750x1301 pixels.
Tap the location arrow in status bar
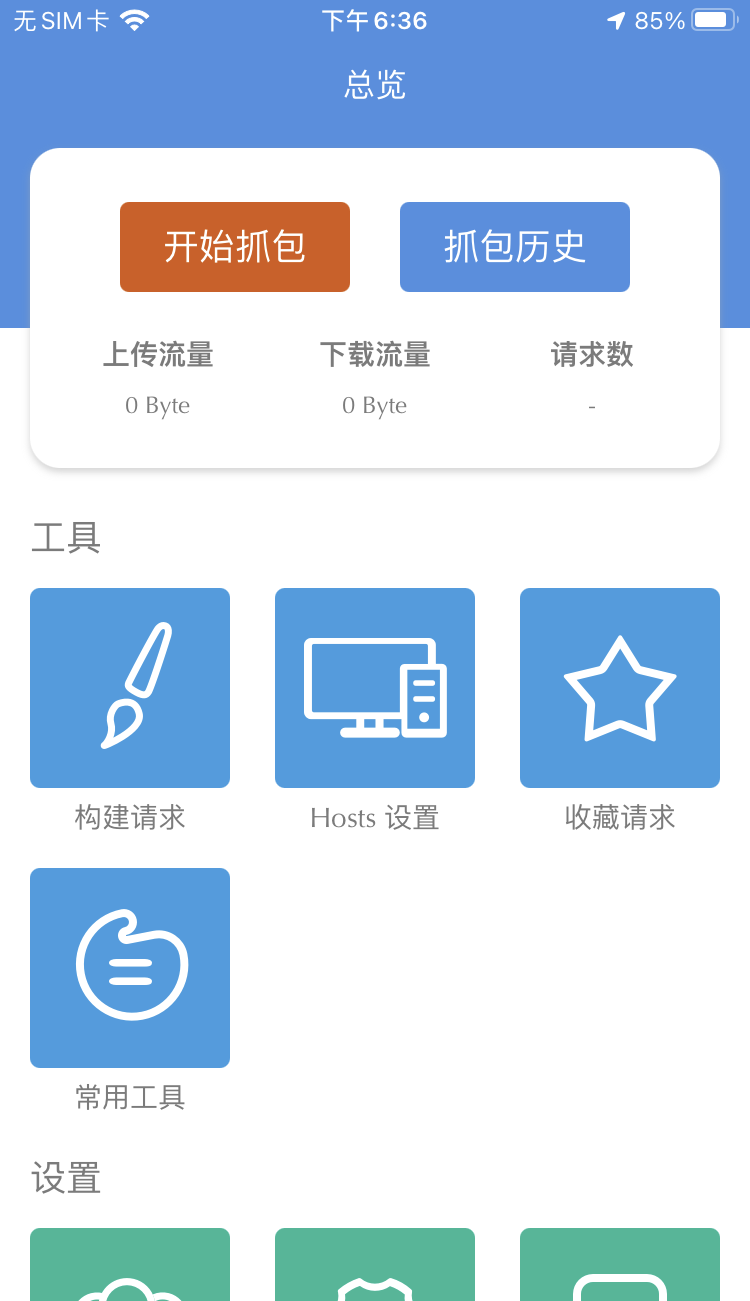click(615, 18)
